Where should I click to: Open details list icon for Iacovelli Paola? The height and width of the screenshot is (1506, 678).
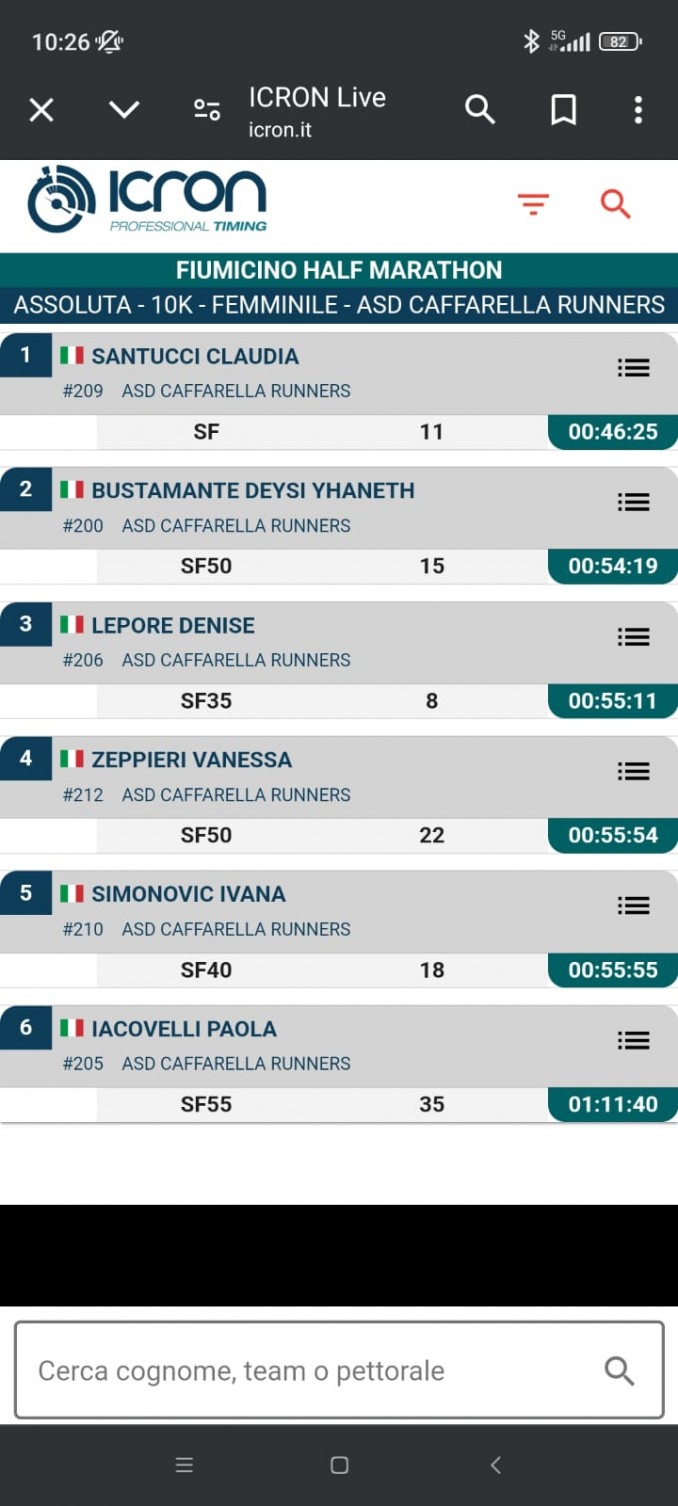[x=633, y=1041]
